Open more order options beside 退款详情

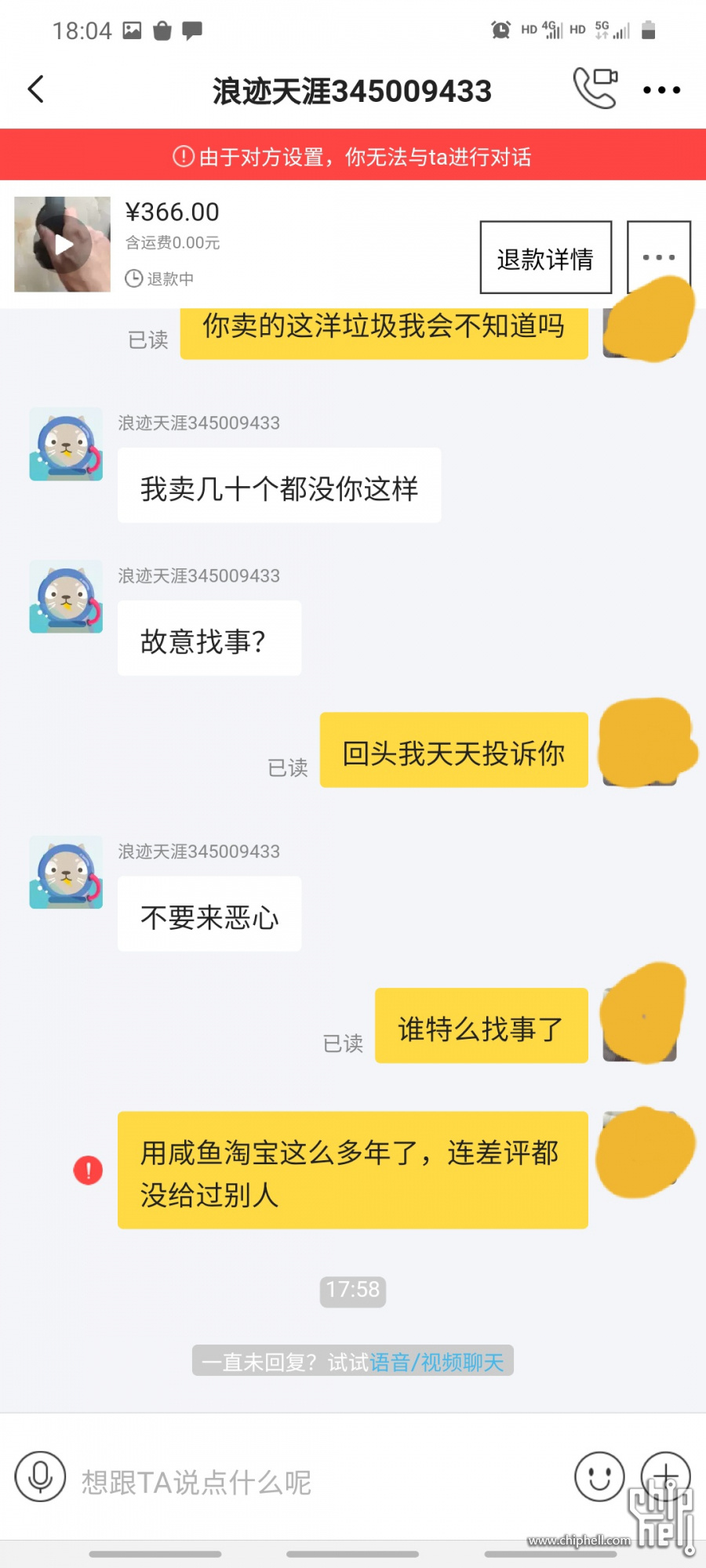pos(658,257)
